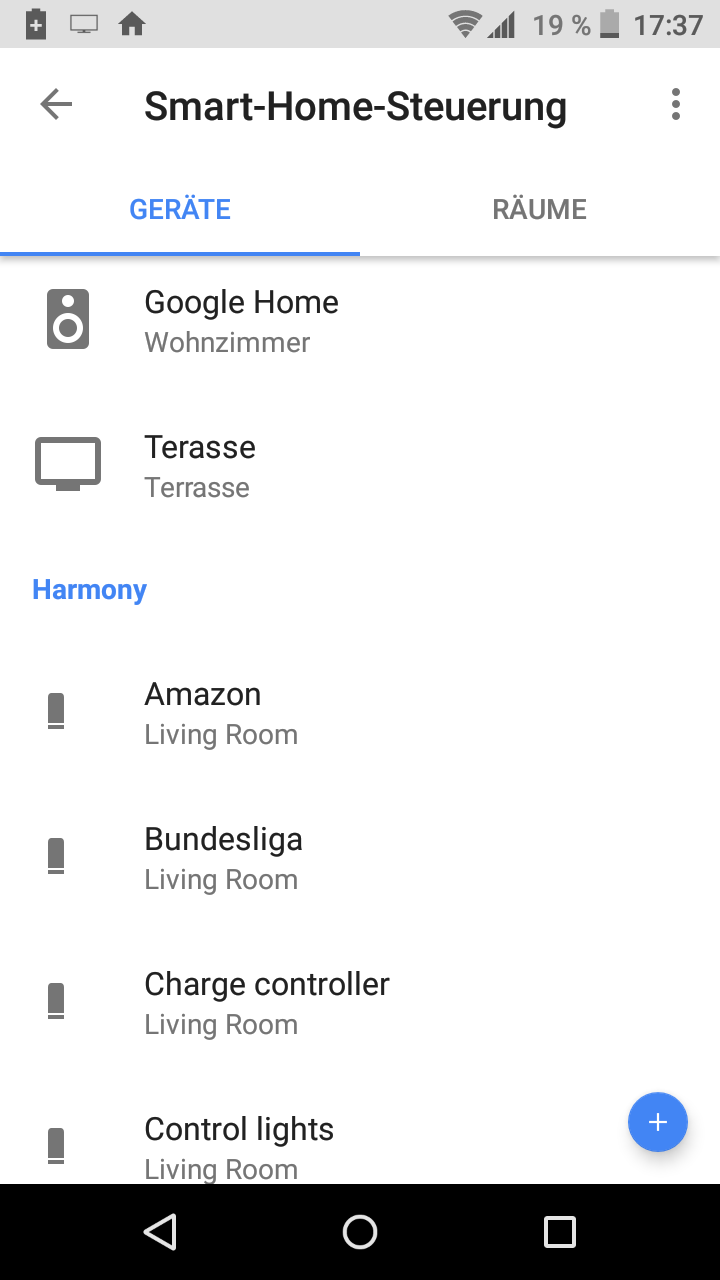Open the three-dot overflow menu

(x=676, y=105)
